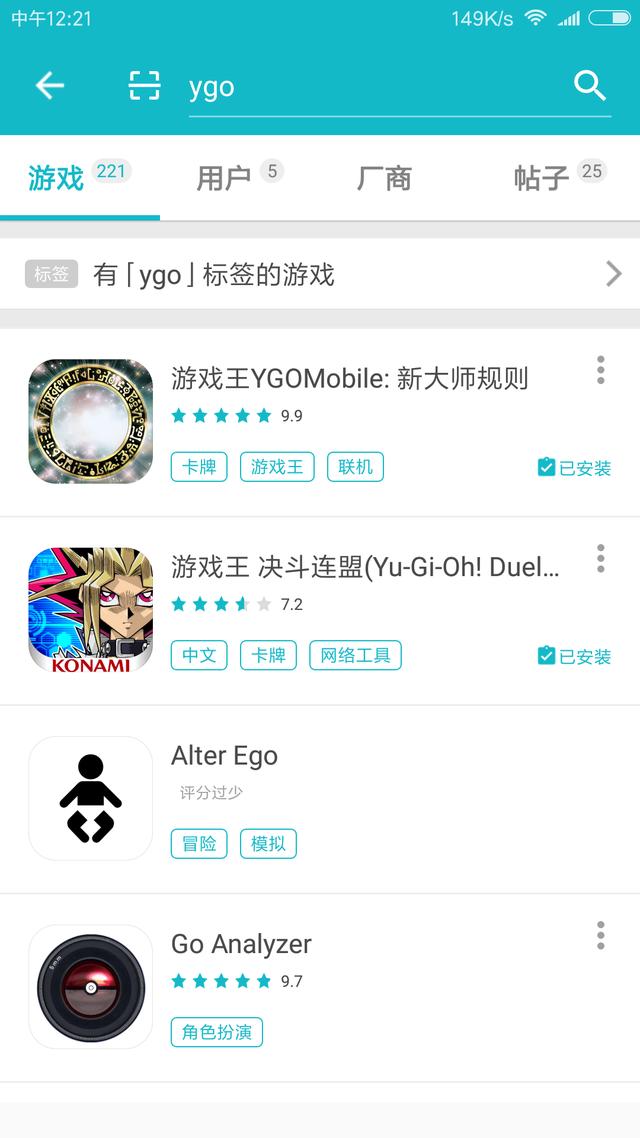Switch to the 厂商 tab
The image size is (640, 1138).
point(384,178)
